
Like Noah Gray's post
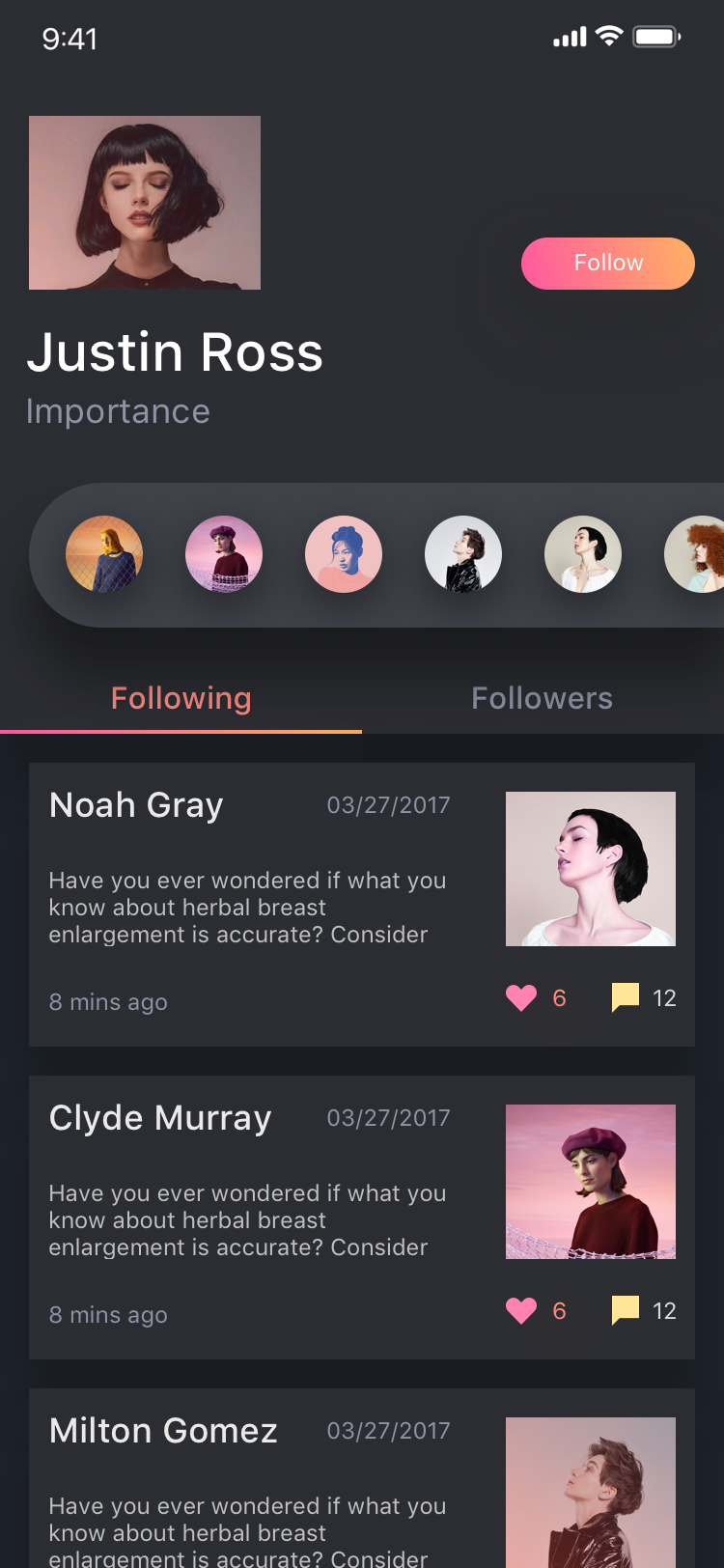pos(521,997)
